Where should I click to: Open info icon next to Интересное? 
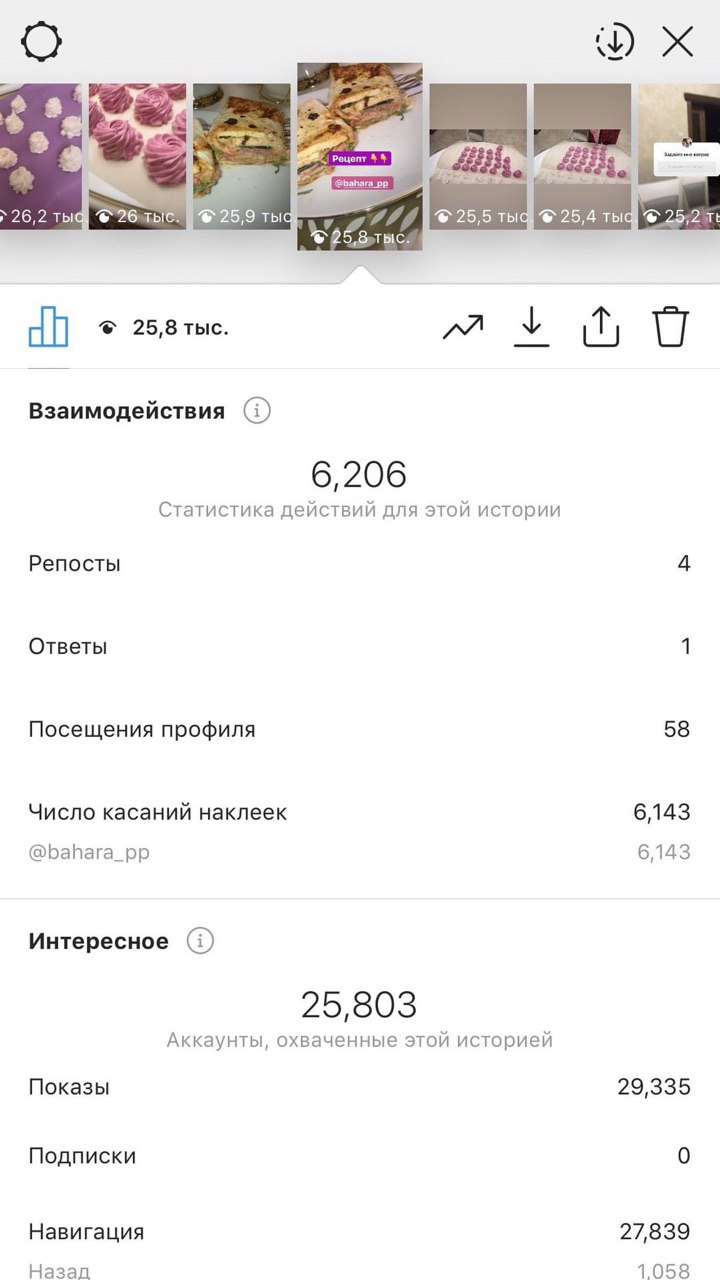pyautogui.click(x=201, y=941)
